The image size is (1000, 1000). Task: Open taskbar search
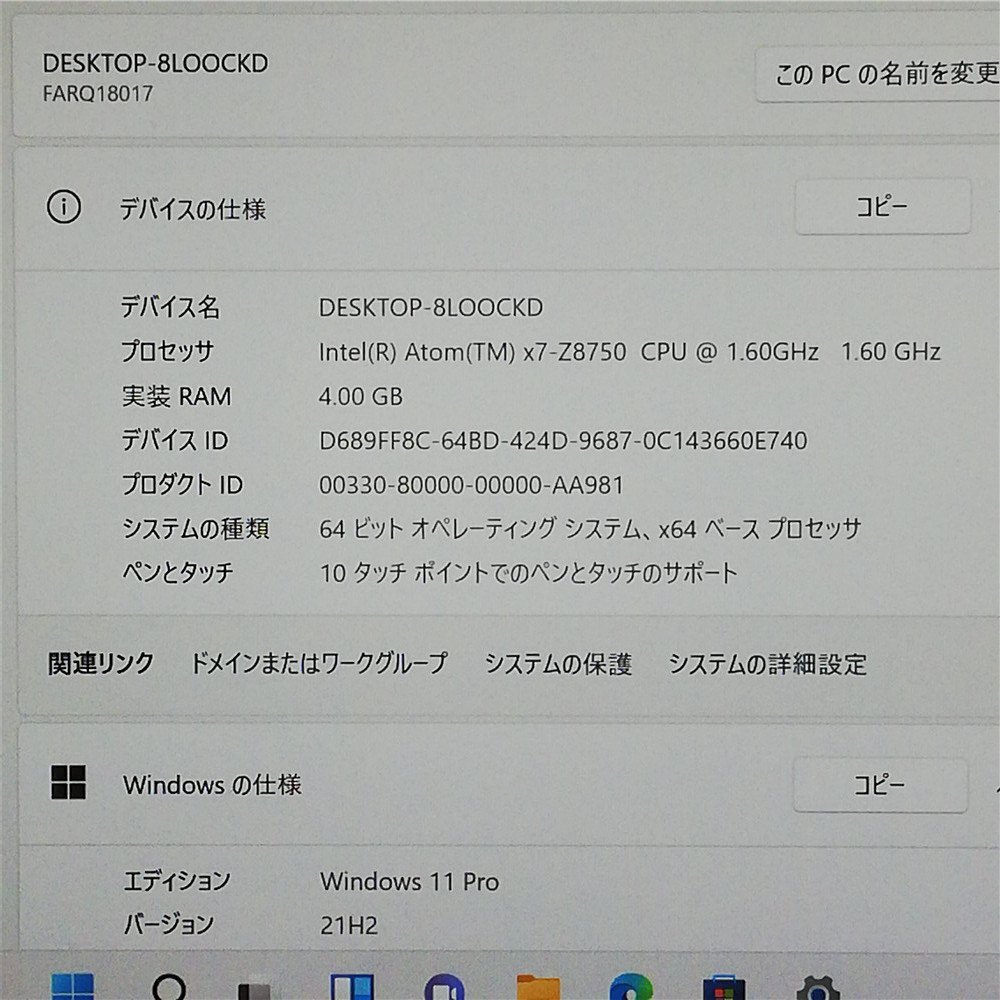pyautogui.click(x=168, y=988)
